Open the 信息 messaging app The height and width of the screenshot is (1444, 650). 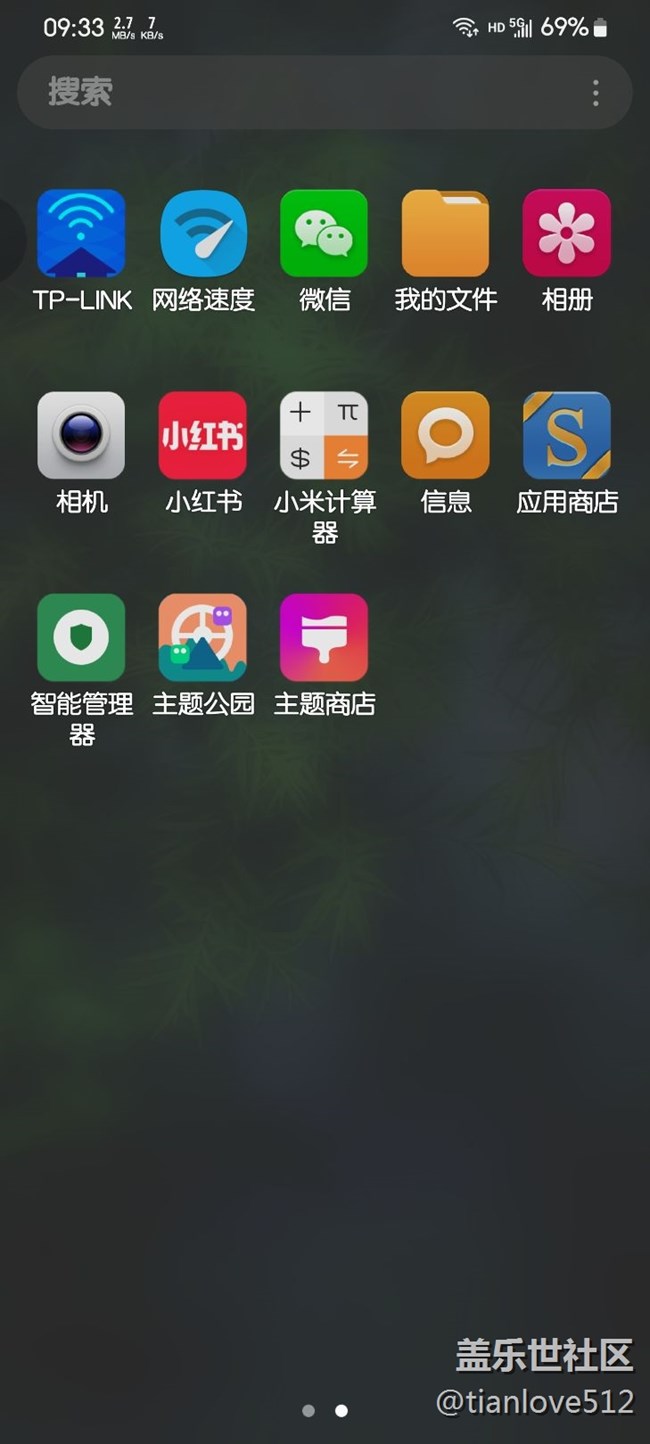[445, 435]
